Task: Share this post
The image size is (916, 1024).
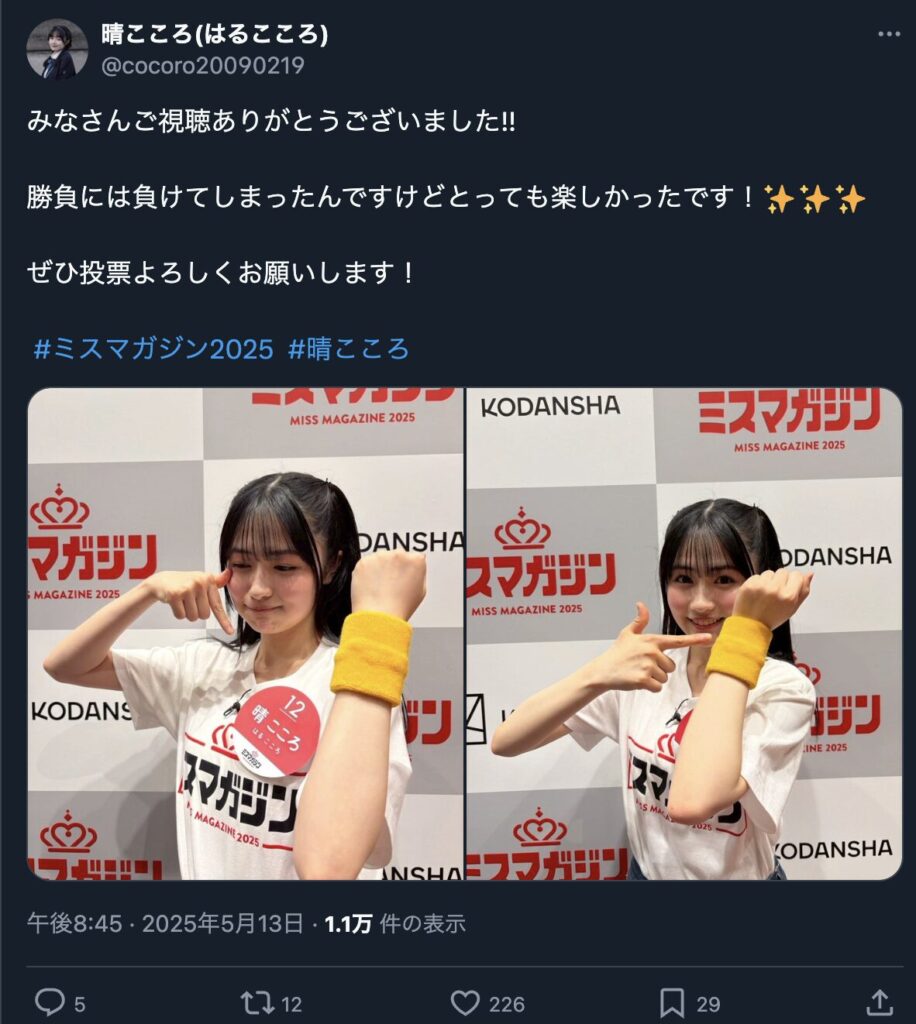Action: 879,1001
